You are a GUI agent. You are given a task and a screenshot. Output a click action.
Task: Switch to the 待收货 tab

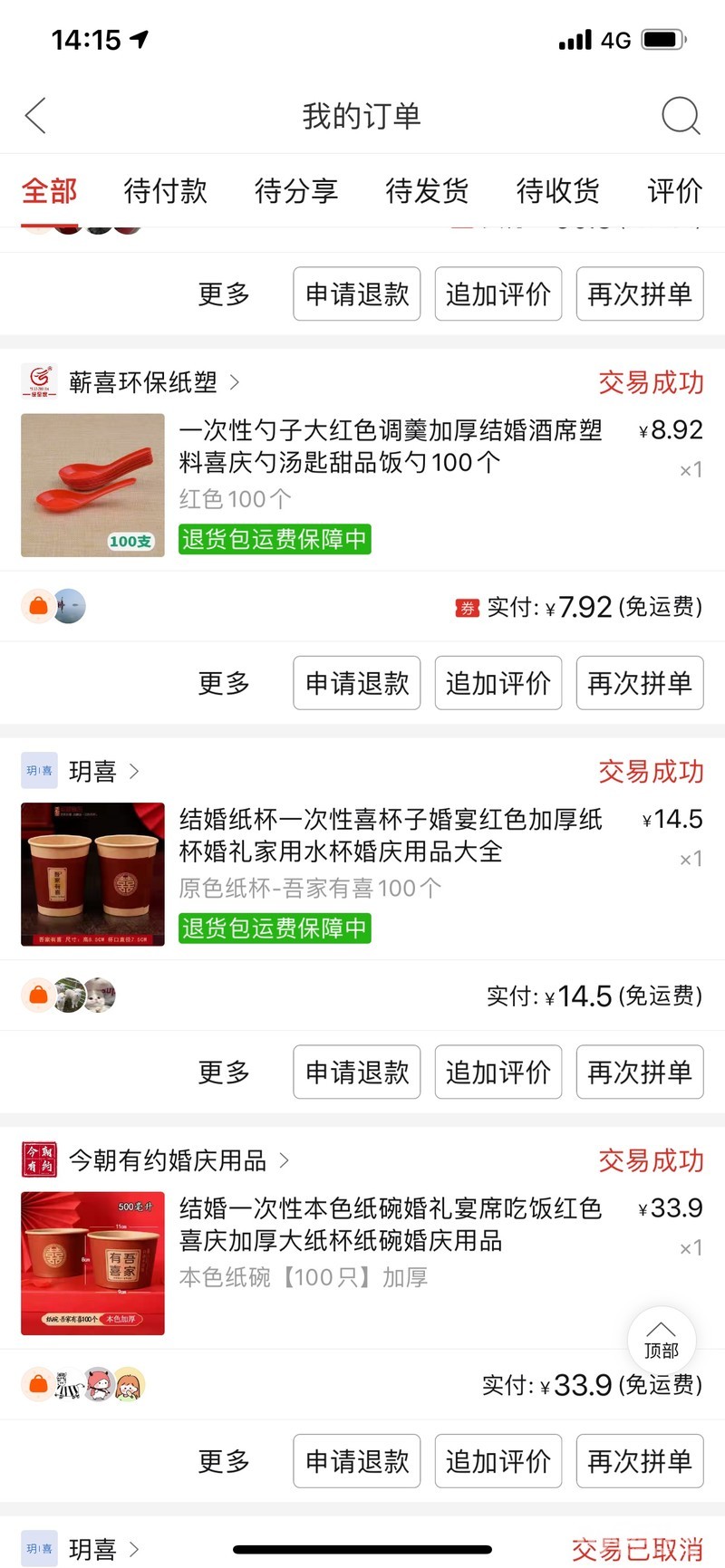point(557,191)
